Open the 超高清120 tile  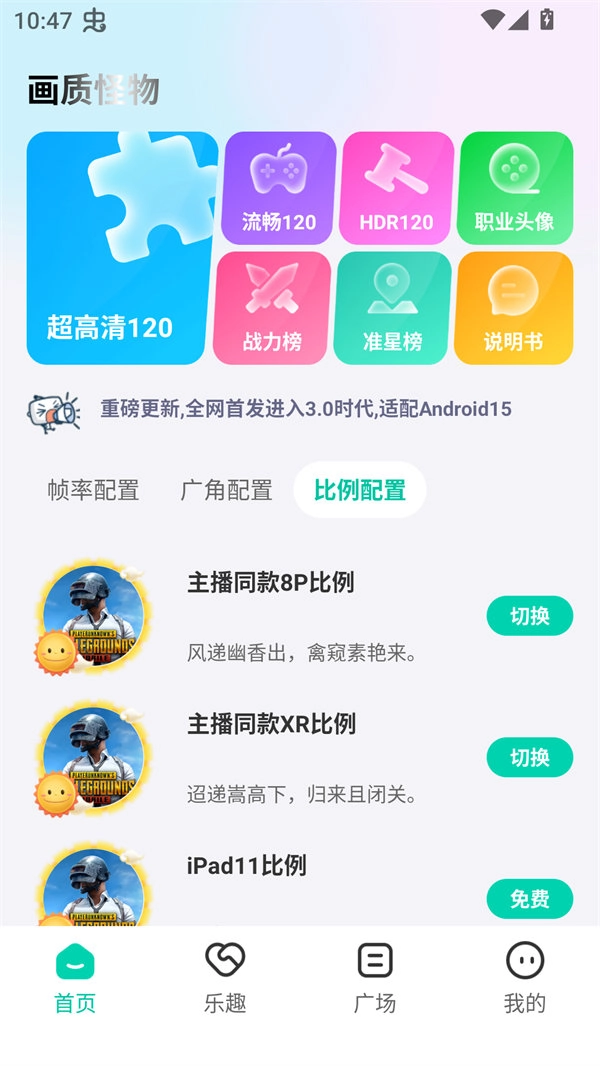(122, 248)
